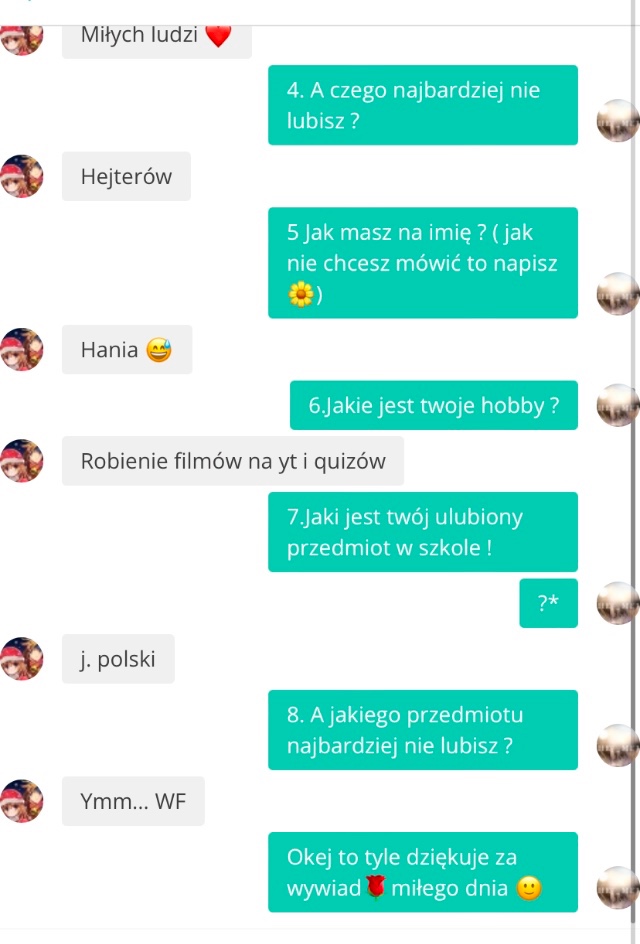Open sender avatar beside the 'Hejterów' message
640x944 pixels.
pyautogui.click(x=22, y=176)
